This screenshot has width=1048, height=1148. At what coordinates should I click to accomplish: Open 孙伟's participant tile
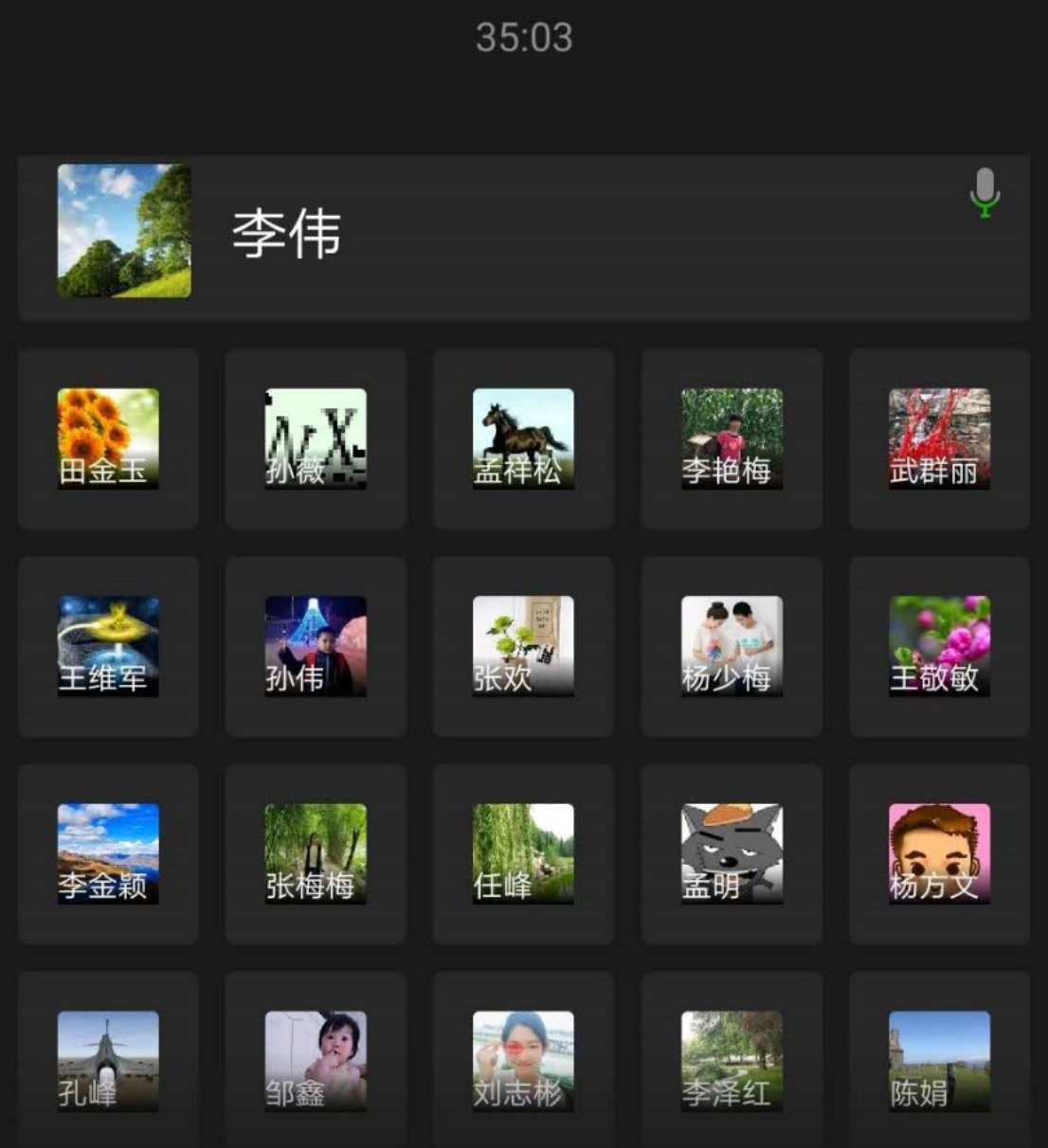click(316, 646)
